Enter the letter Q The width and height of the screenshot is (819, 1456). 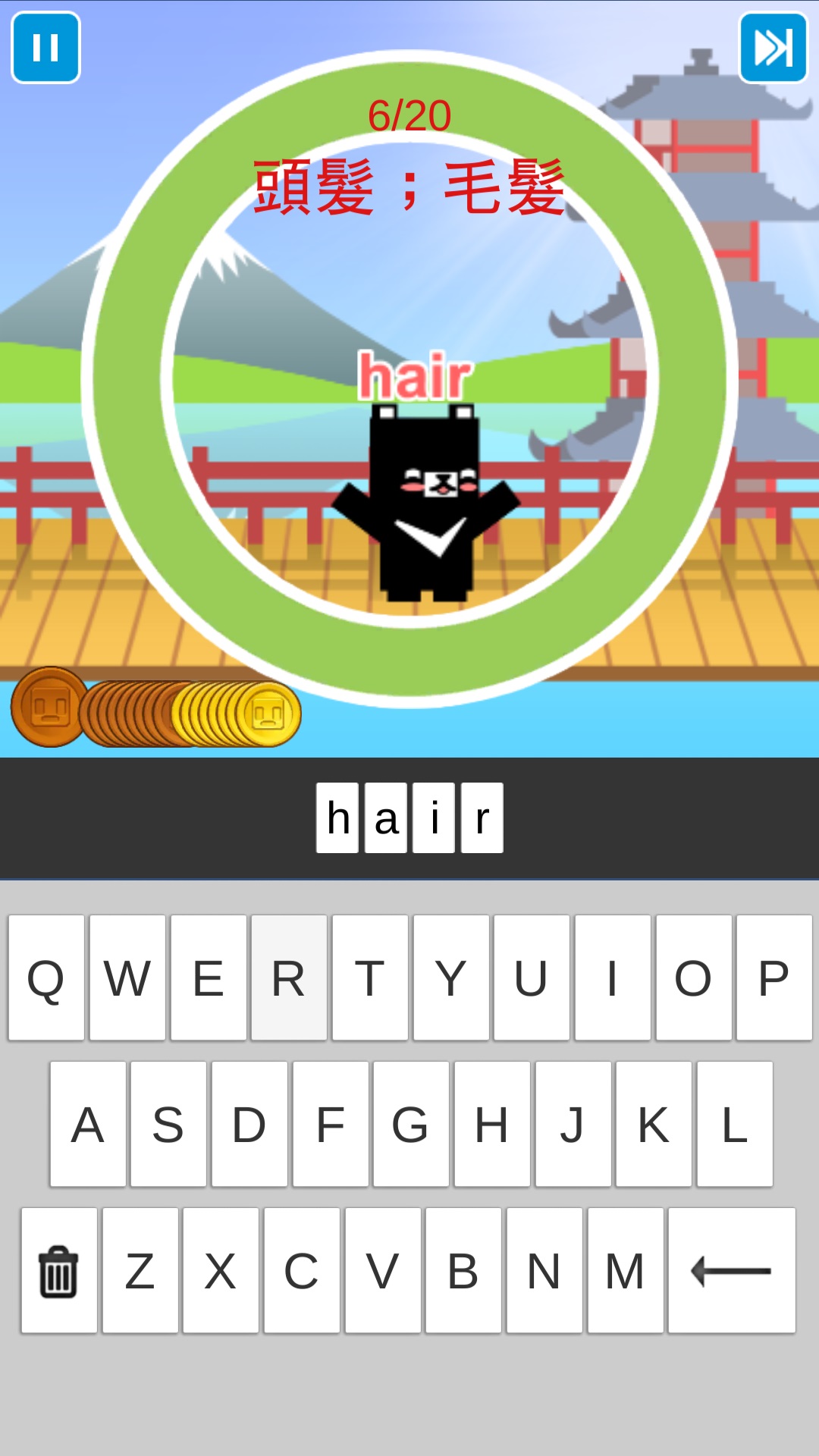coord(46,977)
